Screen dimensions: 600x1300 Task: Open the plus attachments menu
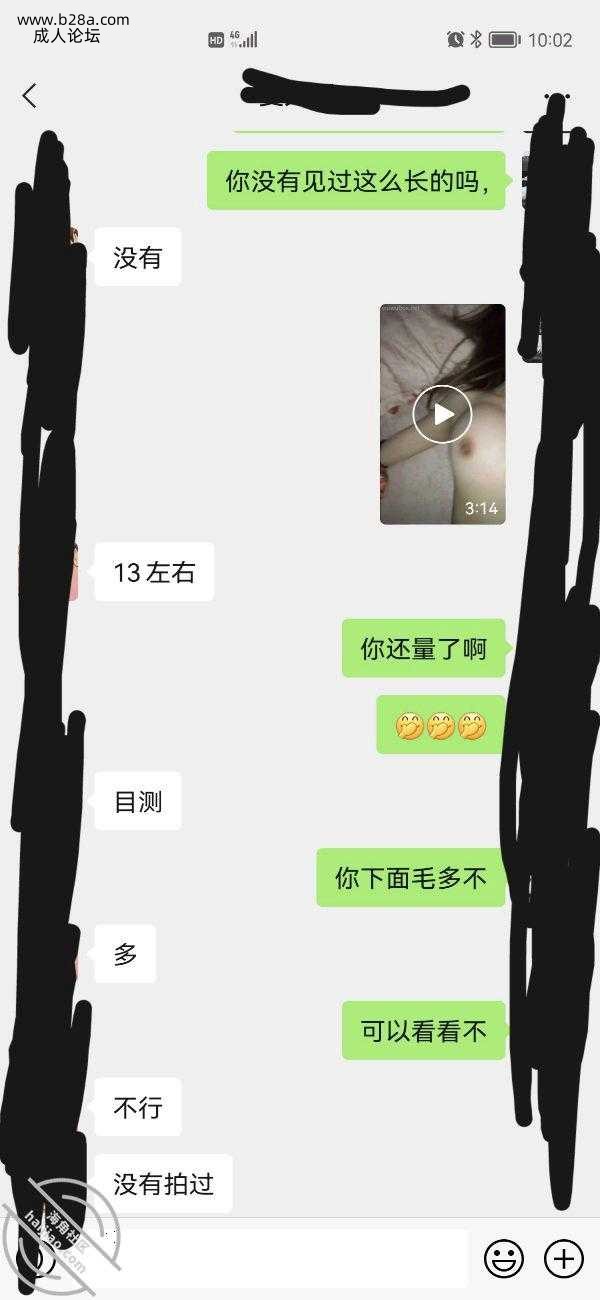pyautogui.click(x=563, y=1257)
